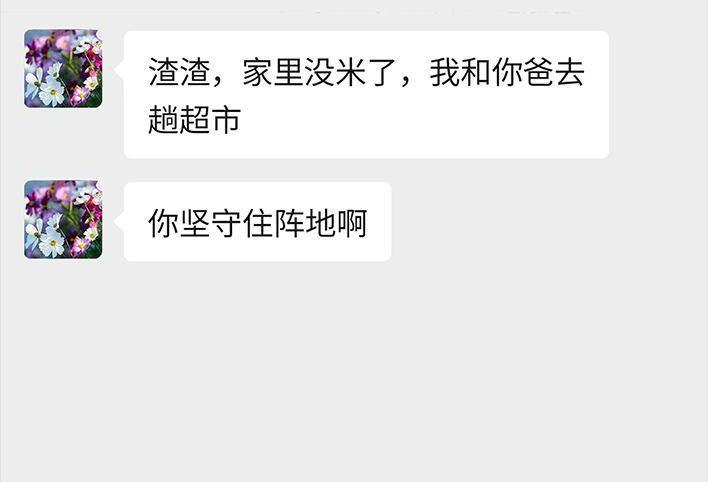Tap the avatar next to 你坚守住阵地啊
The width and height of the screenshot is (708, 482).
point(63,219)
